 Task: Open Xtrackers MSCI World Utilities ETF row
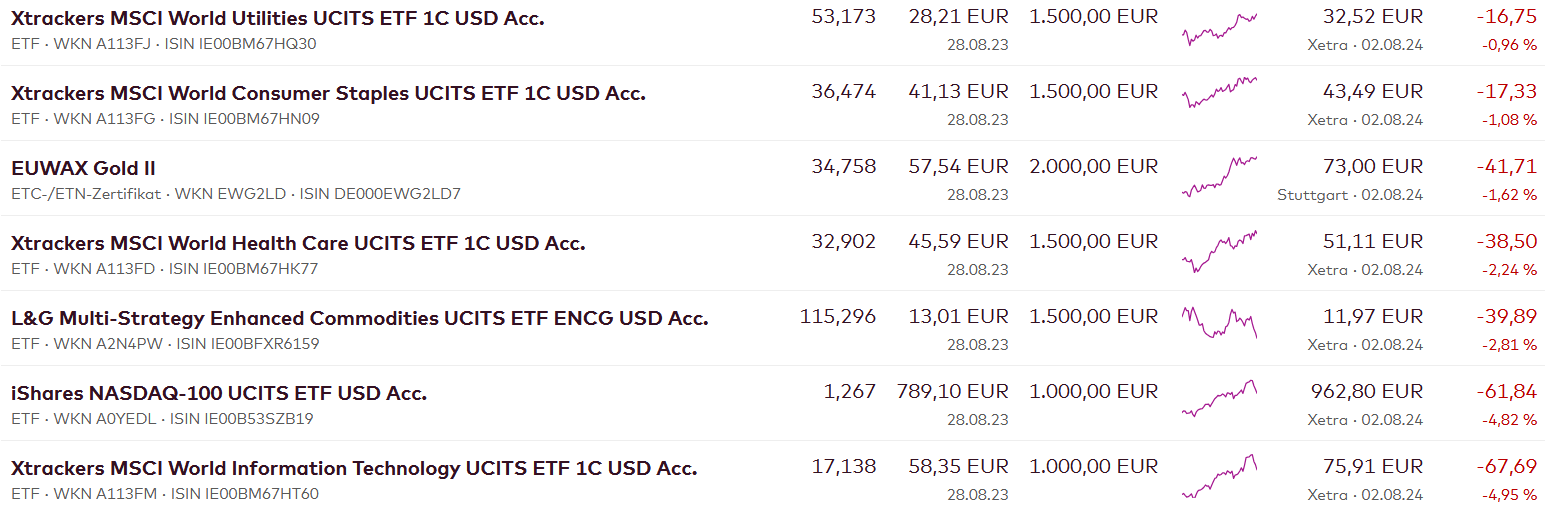click(x=278, y=18)
